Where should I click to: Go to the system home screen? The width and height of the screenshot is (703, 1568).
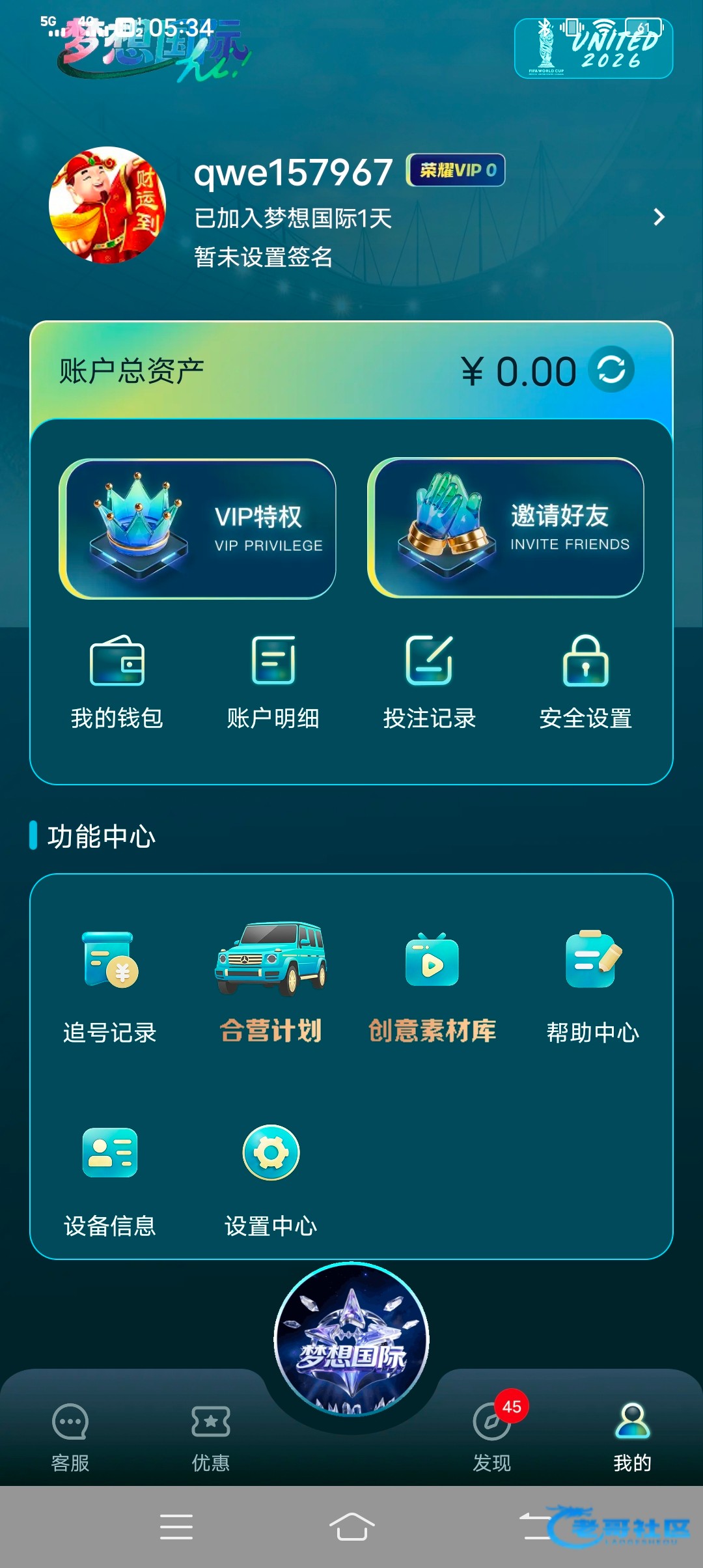coord(351,1527)
